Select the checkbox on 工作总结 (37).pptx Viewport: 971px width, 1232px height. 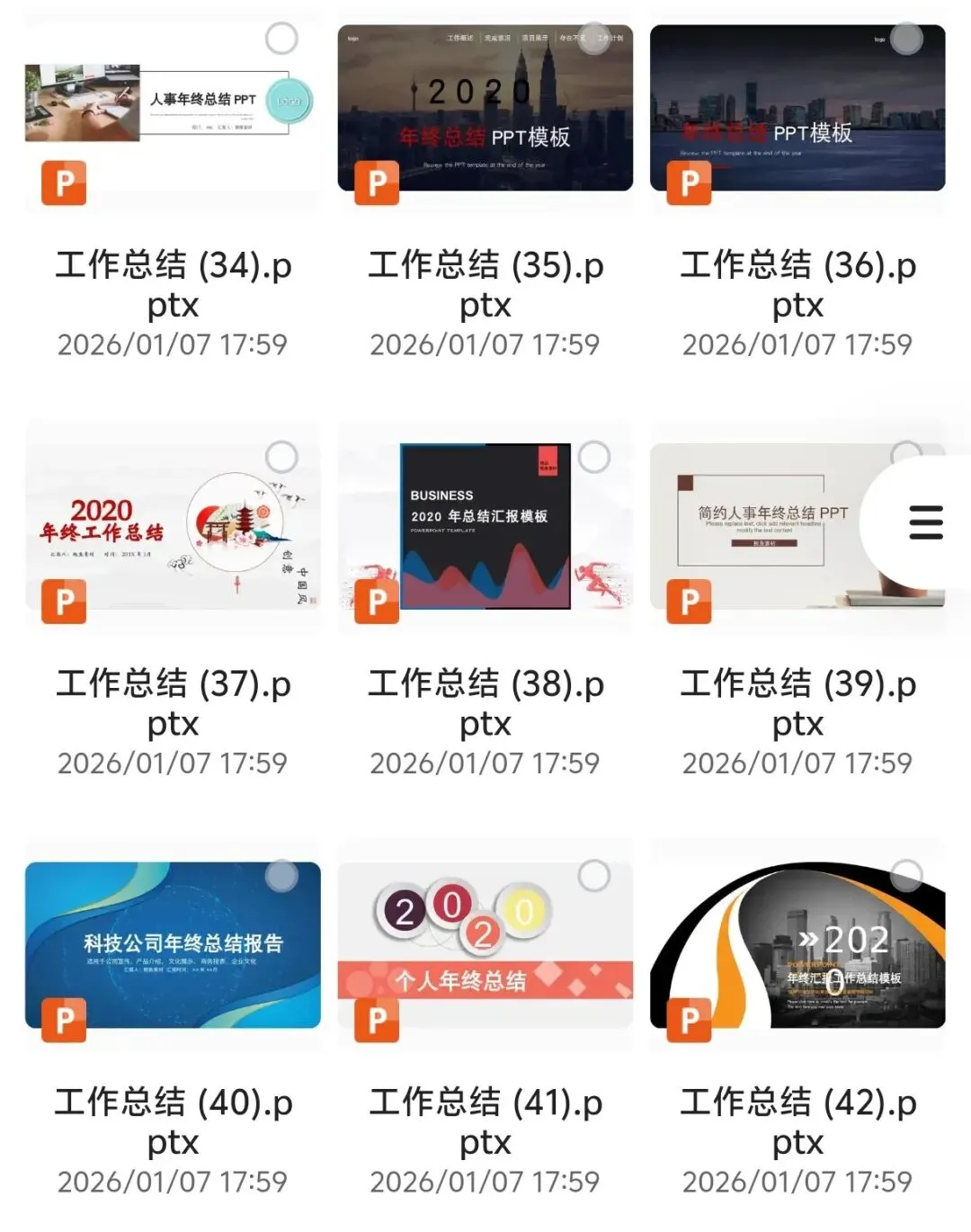281,457
